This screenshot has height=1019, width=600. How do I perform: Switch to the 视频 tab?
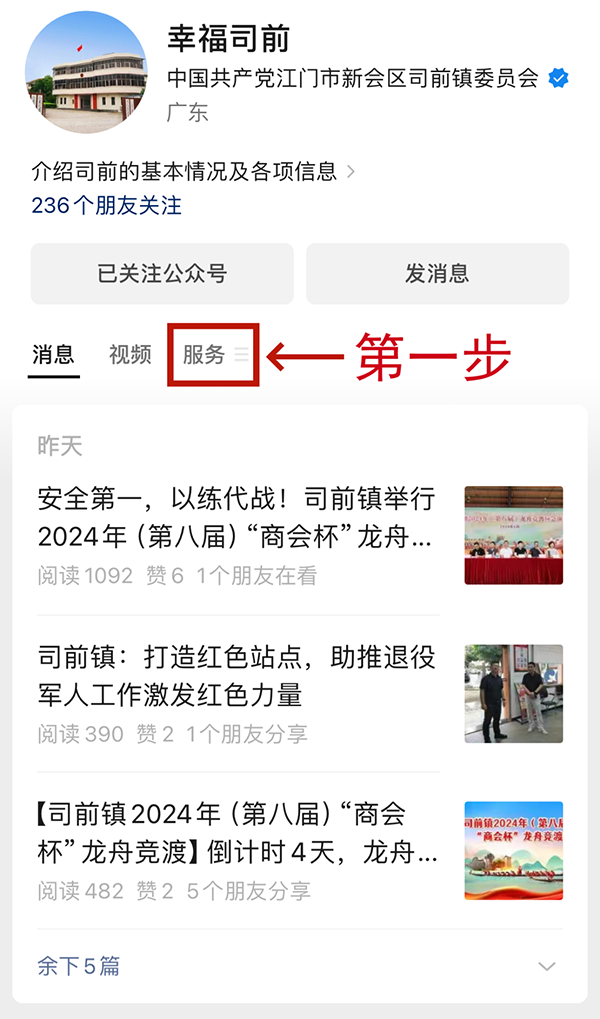[x=130, y=354]
